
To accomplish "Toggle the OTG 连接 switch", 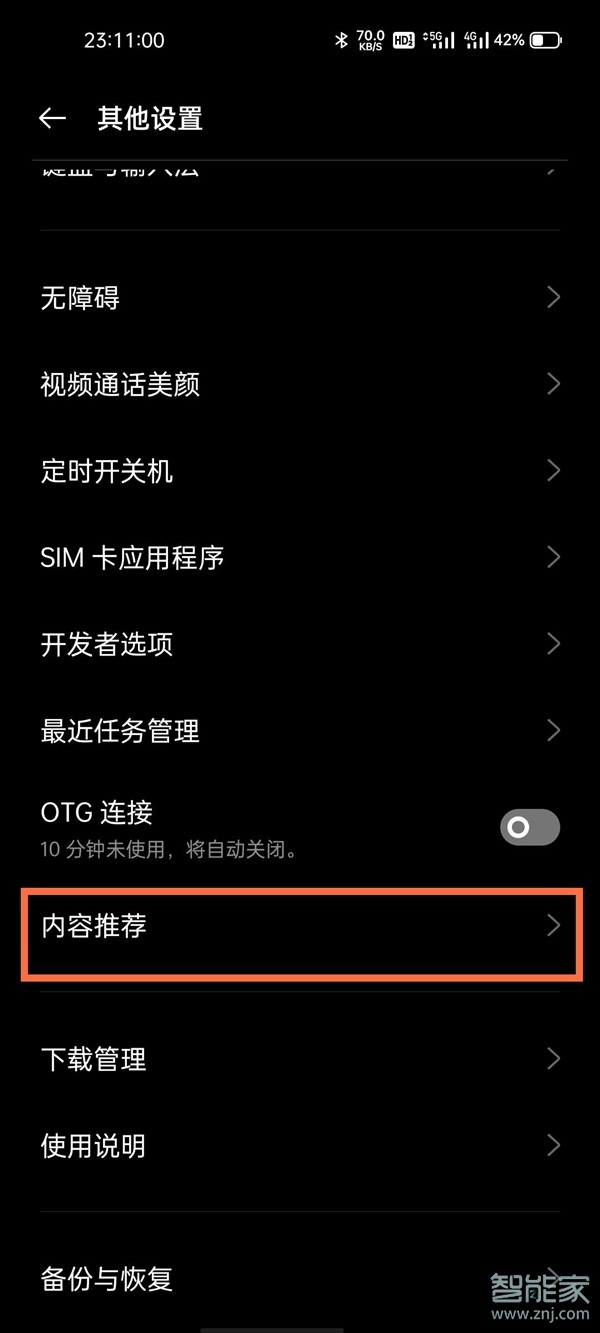I will pyautogui.click(x=529, y=827).
